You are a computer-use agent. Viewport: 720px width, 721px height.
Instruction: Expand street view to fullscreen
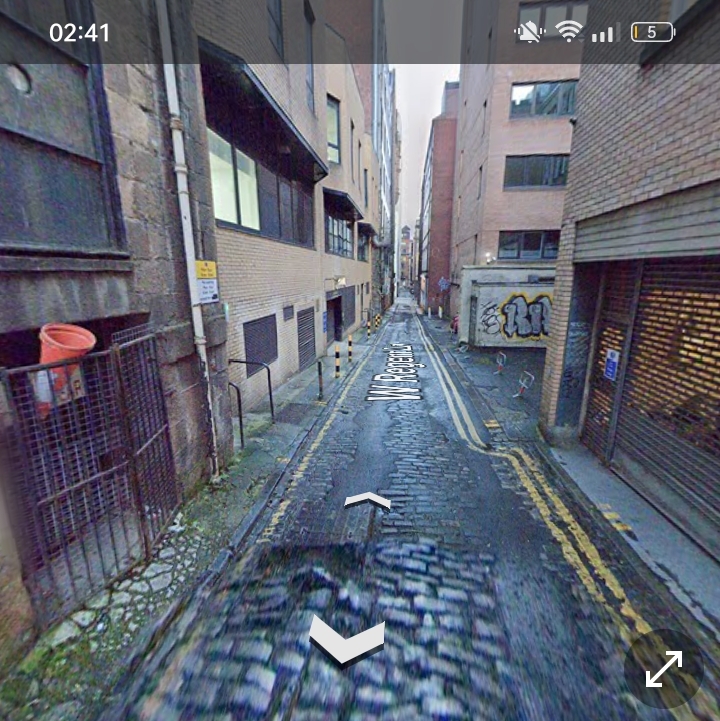pos(663,669)
